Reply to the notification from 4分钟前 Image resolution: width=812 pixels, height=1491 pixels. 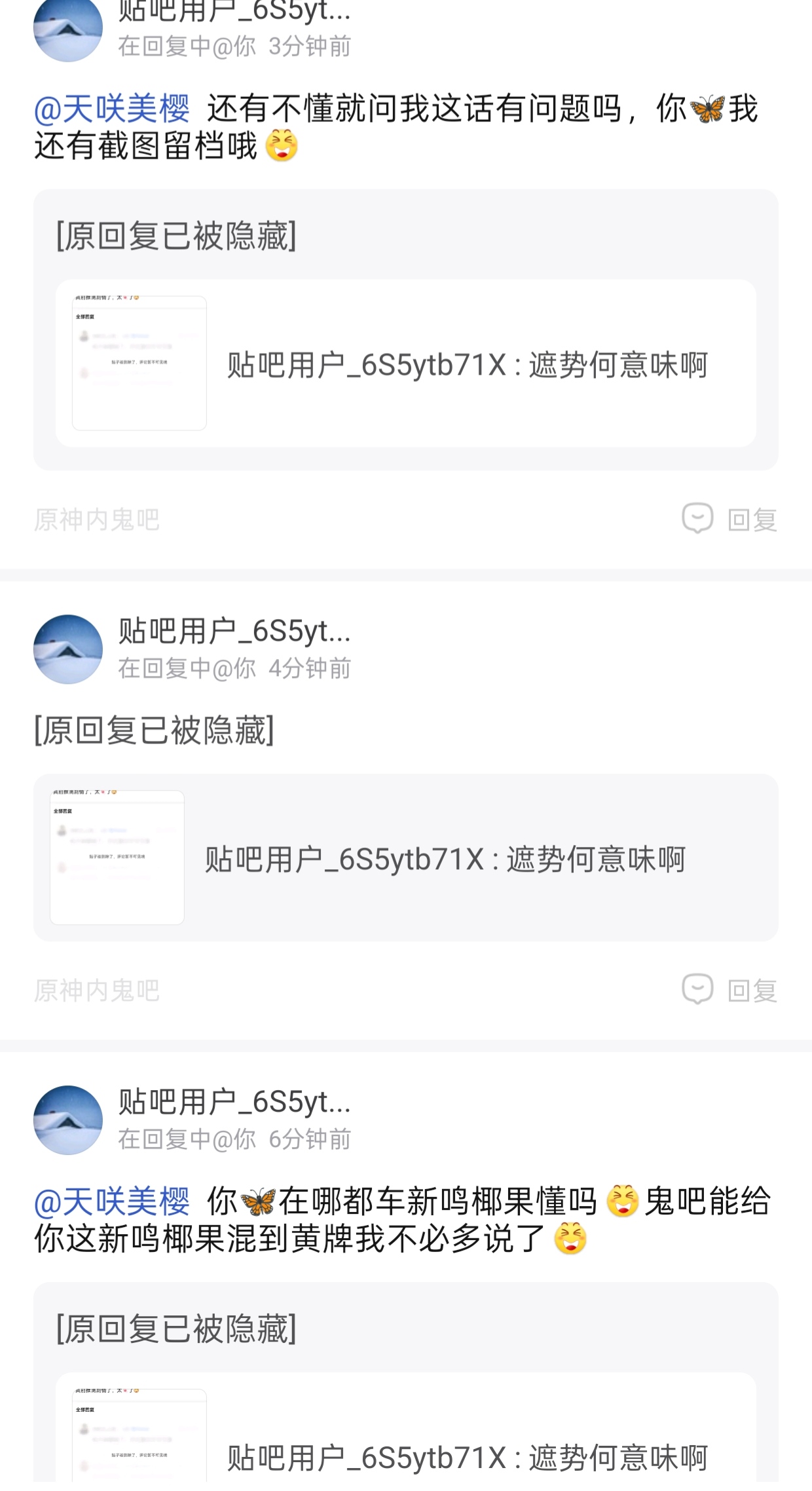729,990
